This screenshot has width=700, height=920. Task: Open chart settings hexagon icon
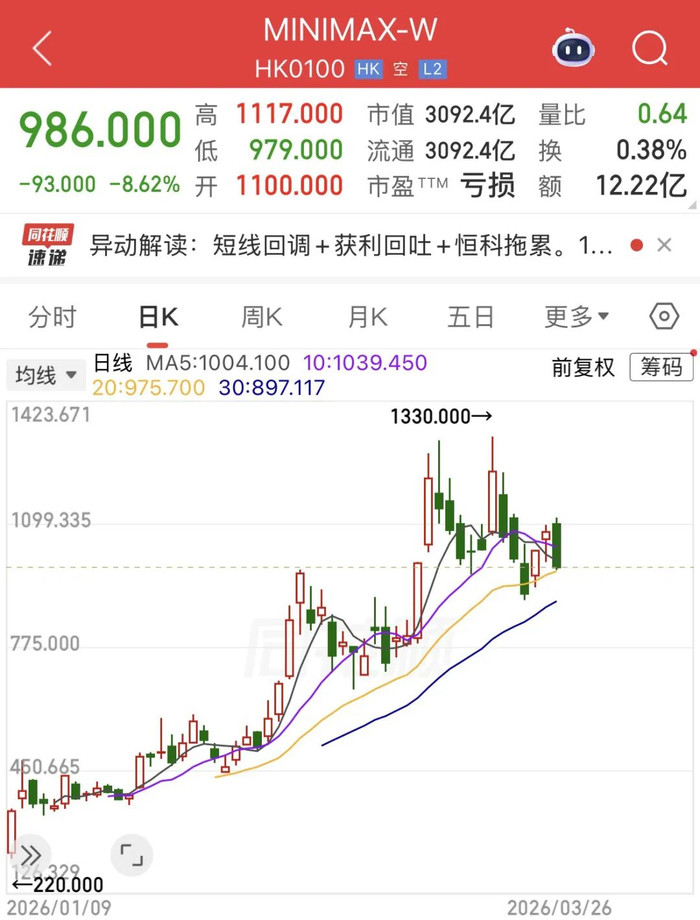click(664, 317)
